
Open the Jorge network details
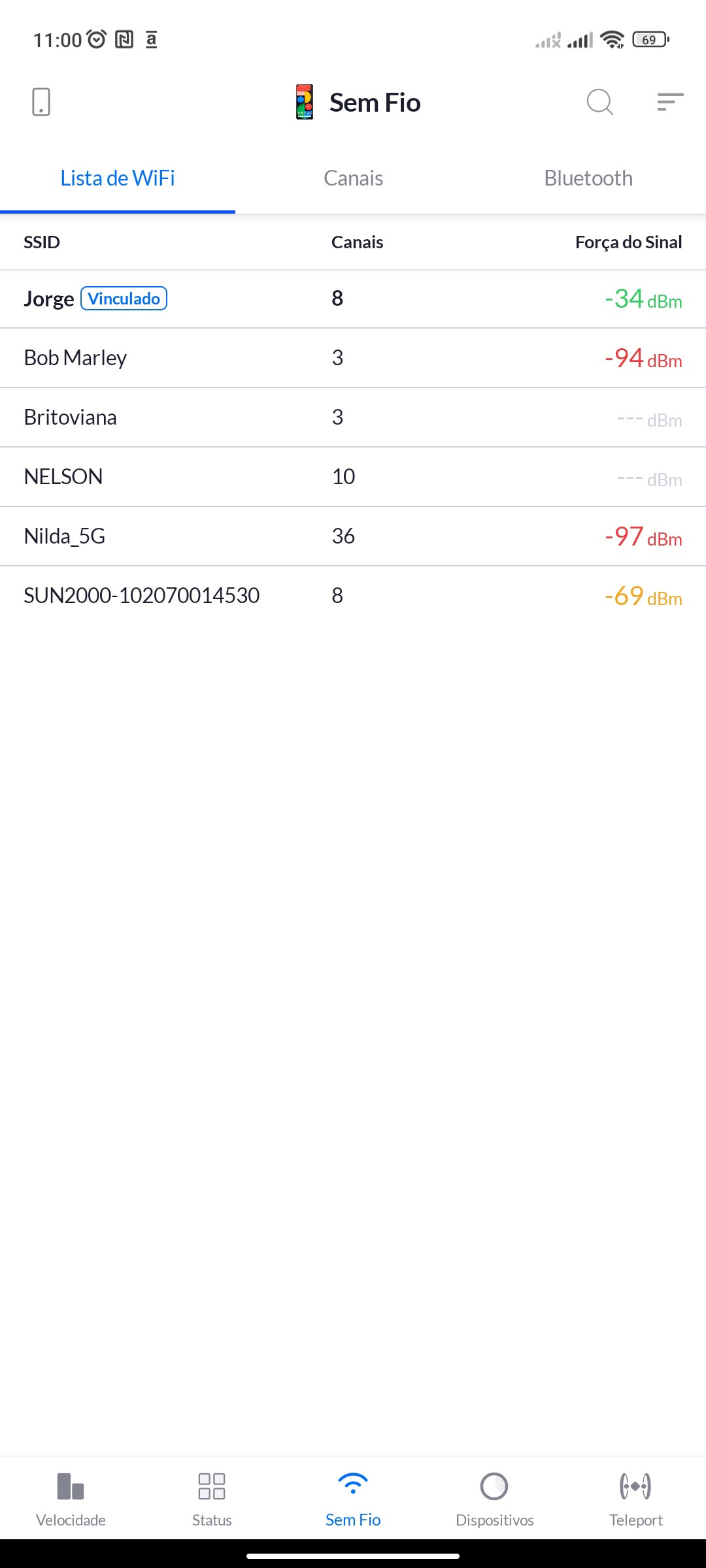(353, 299)
